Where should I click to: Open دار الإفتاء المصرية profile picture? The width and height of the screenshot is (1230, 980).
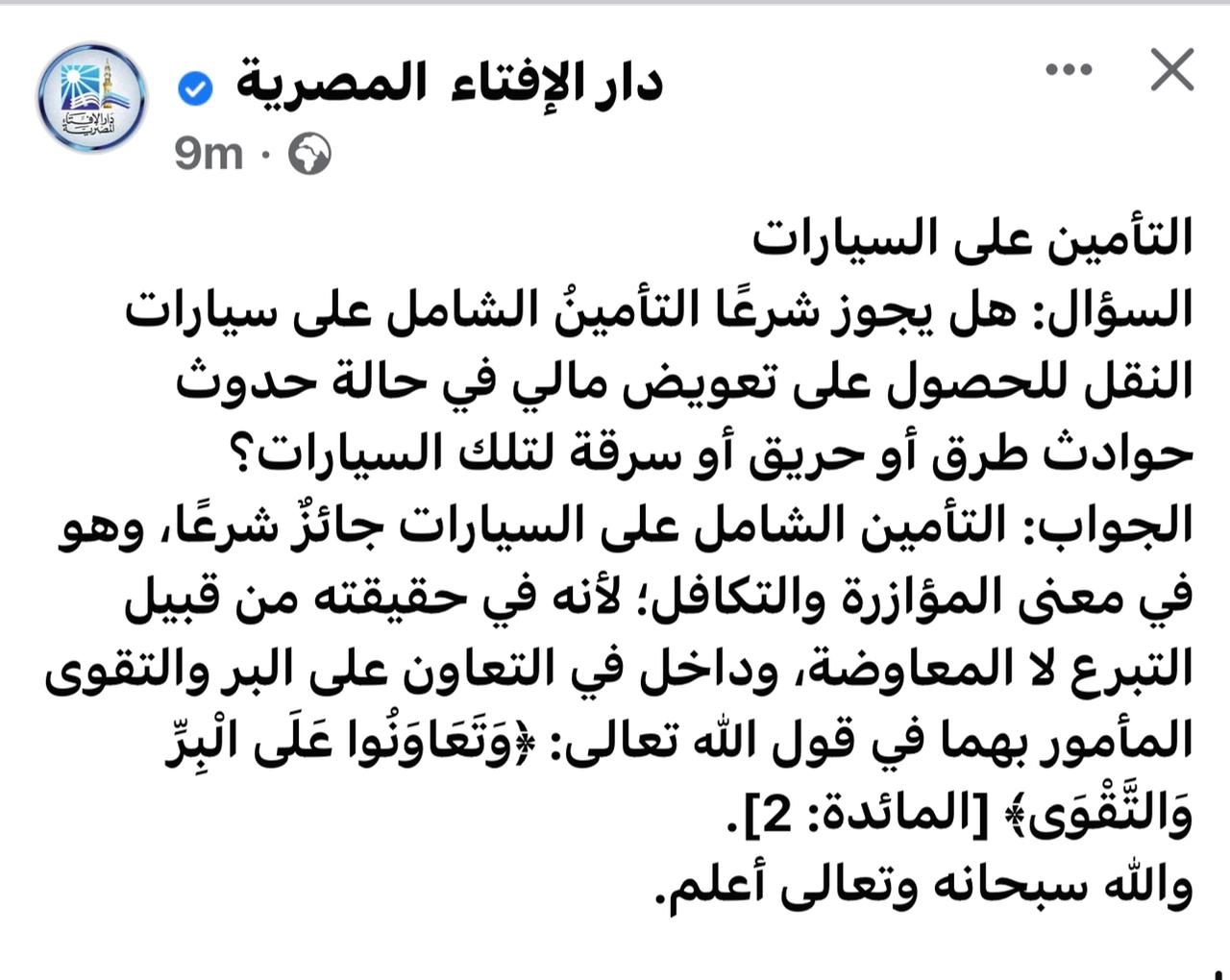click(91, 97)
